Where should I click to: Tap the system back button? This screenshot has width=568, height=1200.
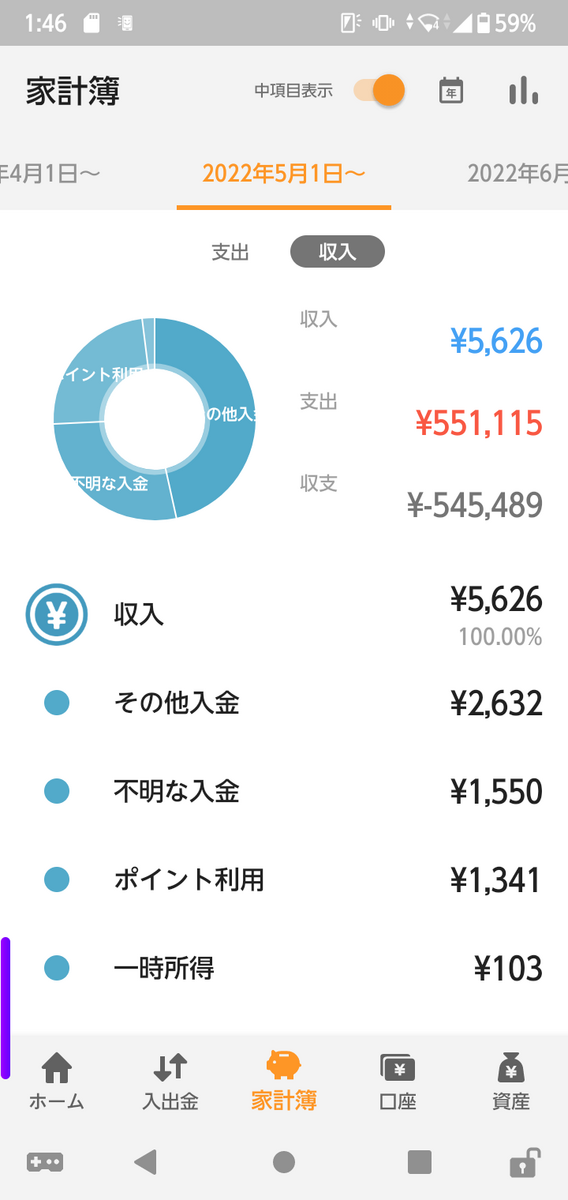coord(146,1162)
